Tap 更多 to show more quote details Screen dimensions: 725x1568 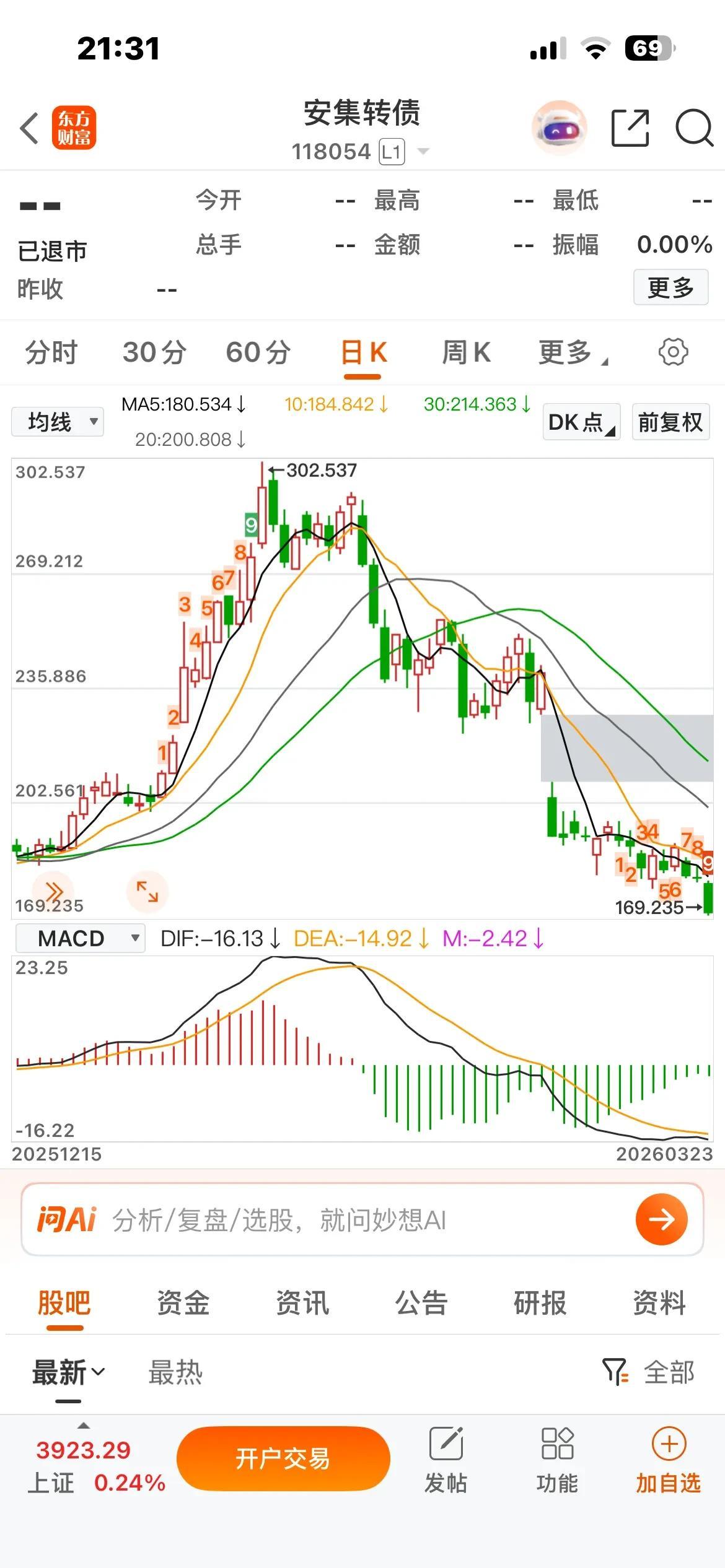coord(670,287)
